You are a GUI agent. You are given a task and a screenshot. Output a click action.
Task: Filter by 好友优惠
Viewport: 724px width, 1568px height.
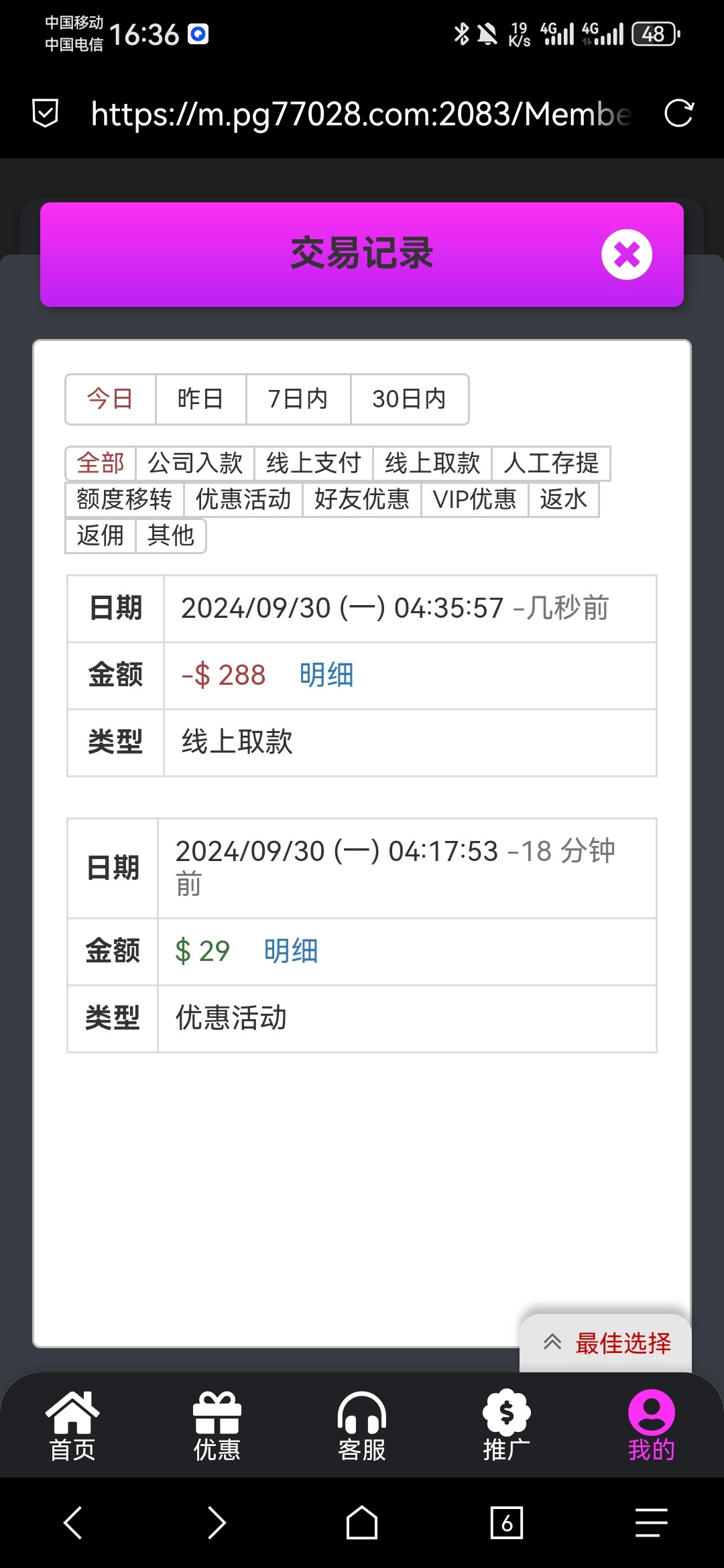pyautogui.click(x=362, y=499)
